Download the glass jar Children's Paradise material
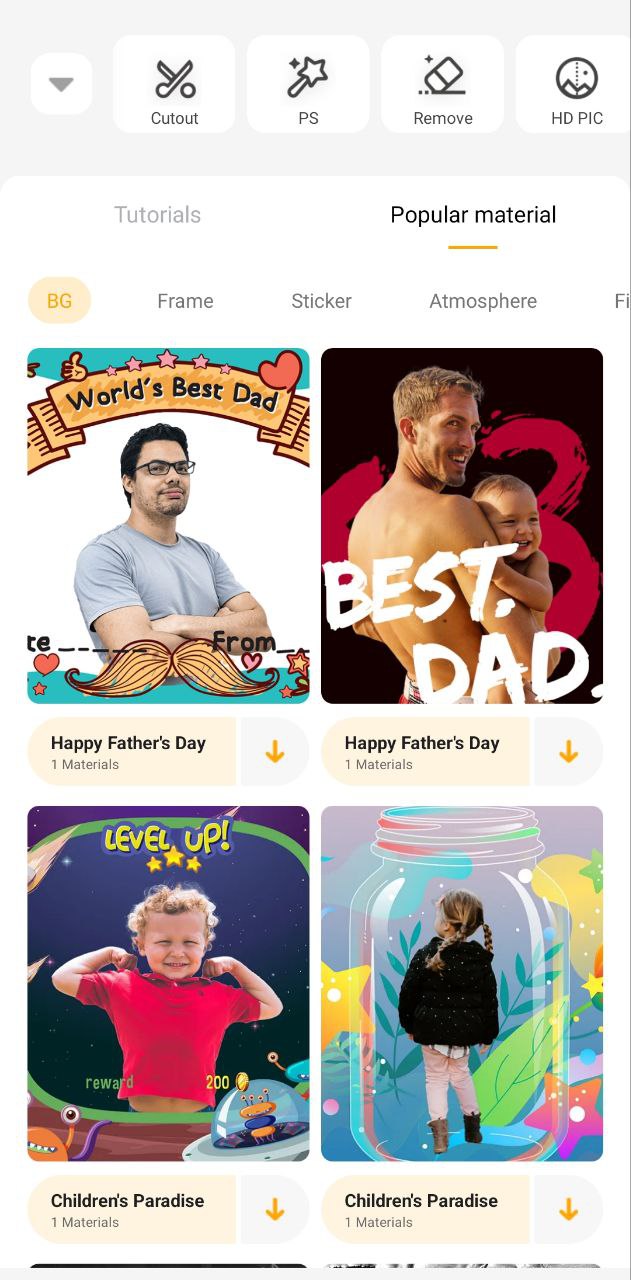 point(569,1210)
